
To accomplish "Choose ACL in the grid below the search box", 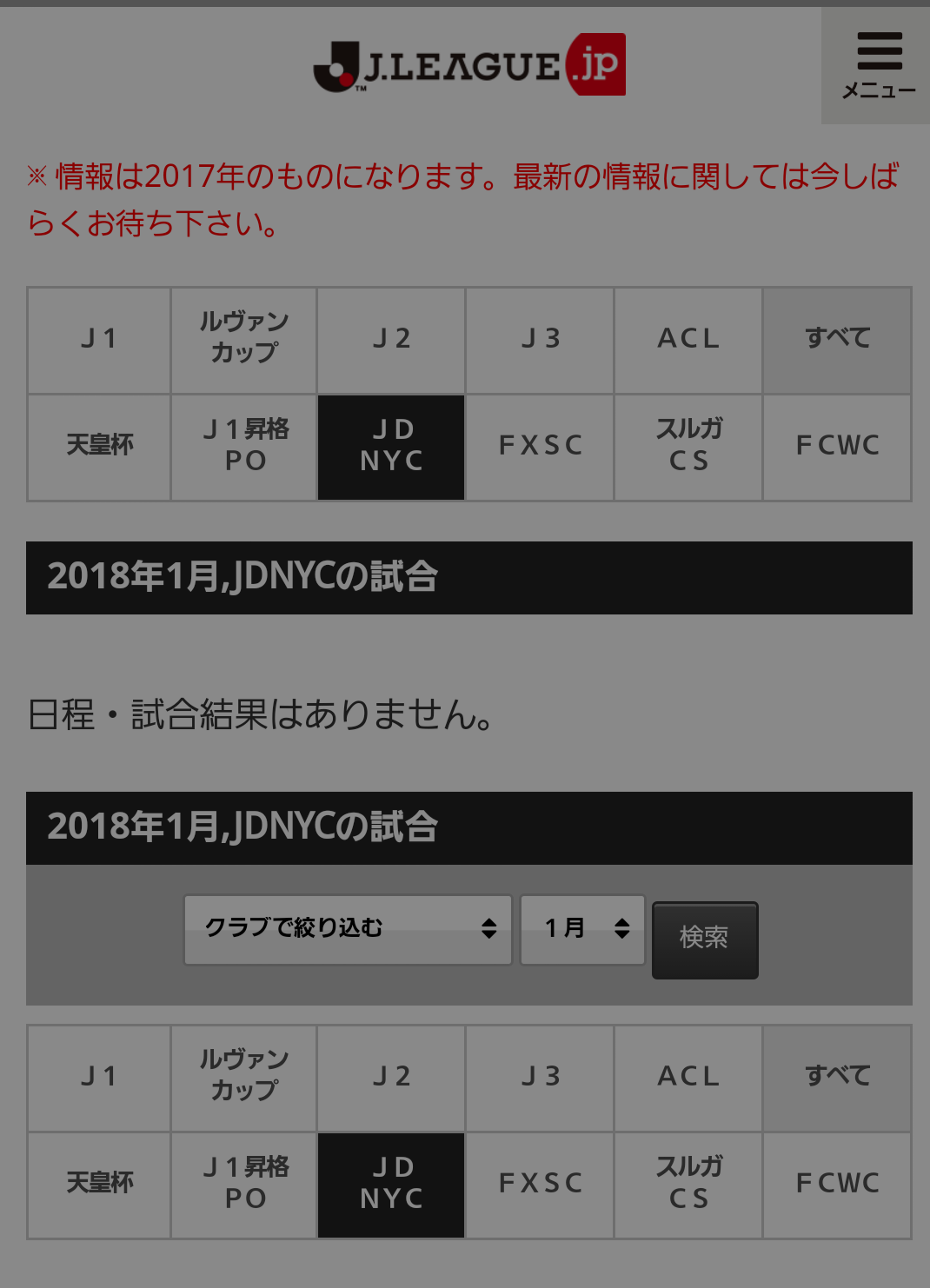I will pyautogui.click(x=688, y=1078).
